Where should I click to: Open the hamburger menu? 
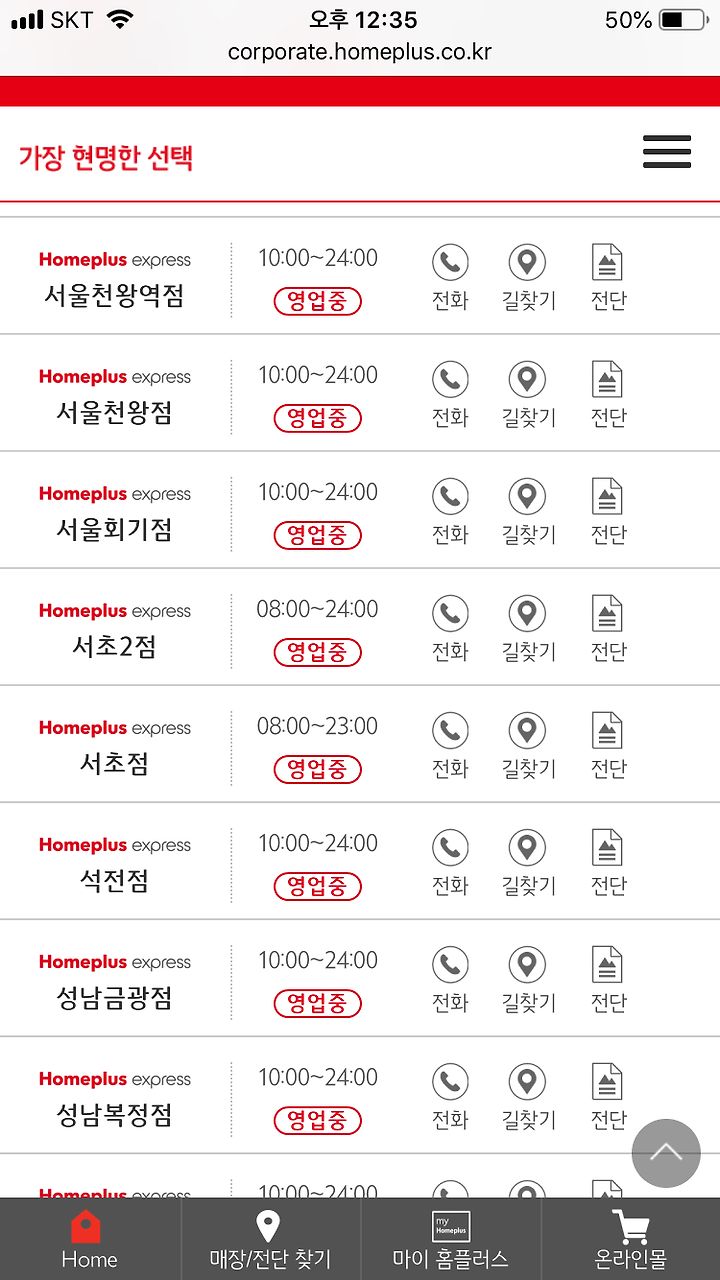pos(666,151)
